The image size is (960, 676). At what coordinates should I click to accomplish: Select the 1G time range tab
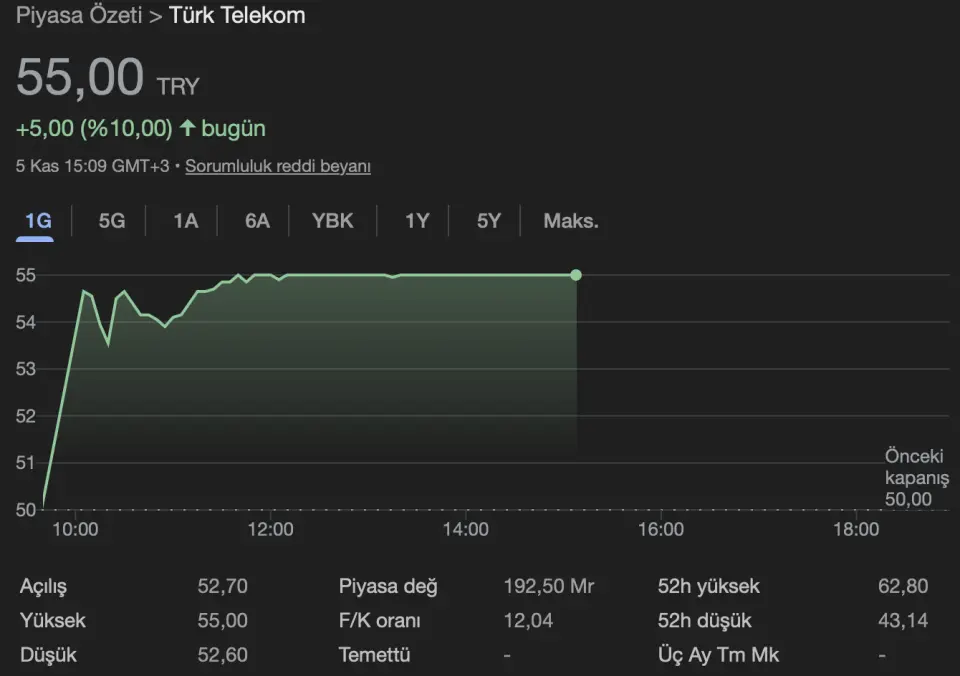tap(37, 221)
